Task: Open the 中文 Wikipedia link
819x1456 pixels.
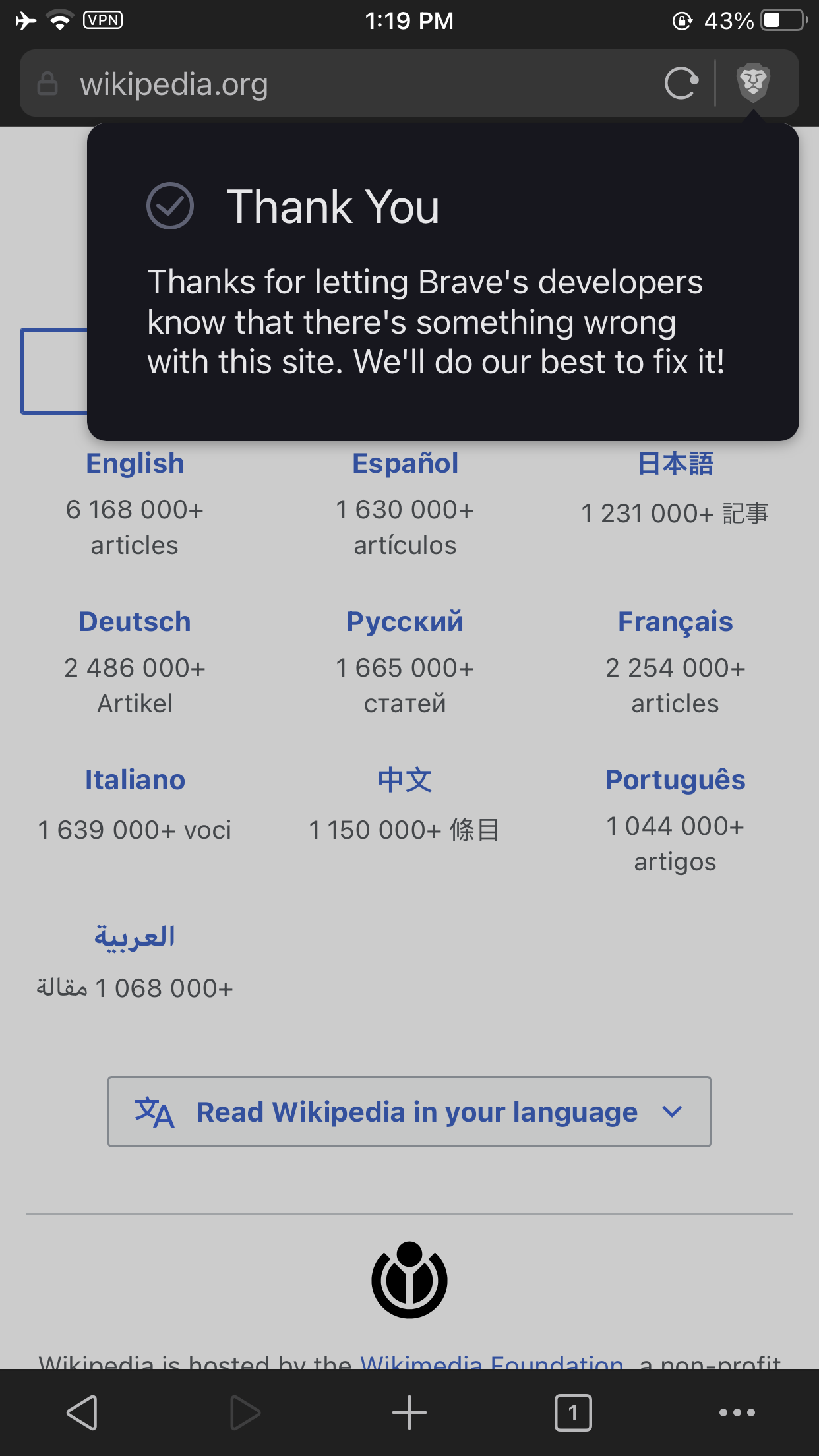Action: 405,780
